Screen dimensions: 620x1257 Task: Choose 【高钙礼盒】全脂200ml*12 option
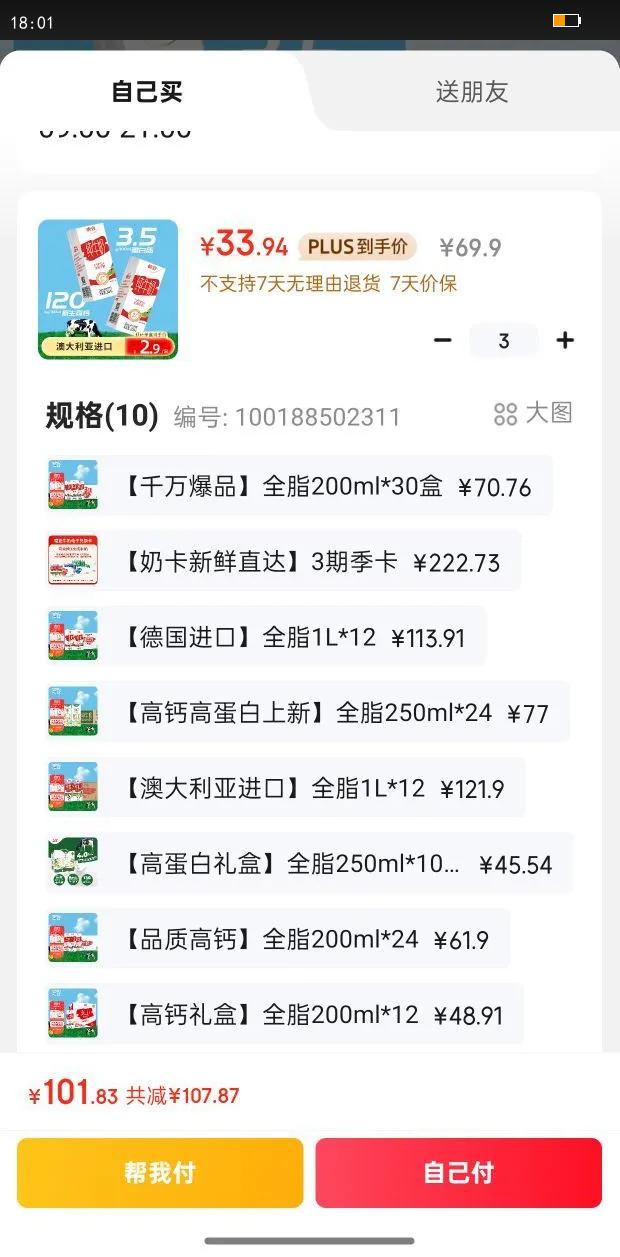[x=286, y=1015]
